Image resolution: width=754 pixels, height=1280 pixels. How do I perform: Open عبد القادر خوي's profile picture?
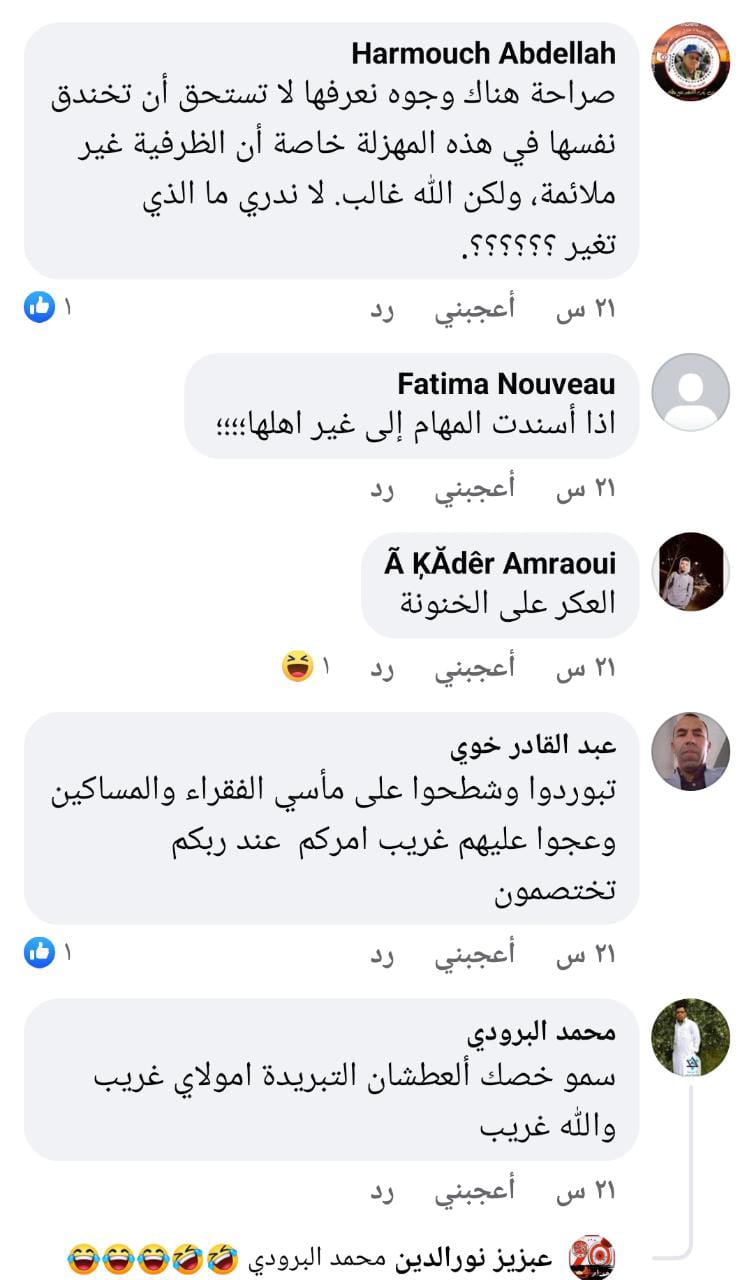click(x=690, y=751)
